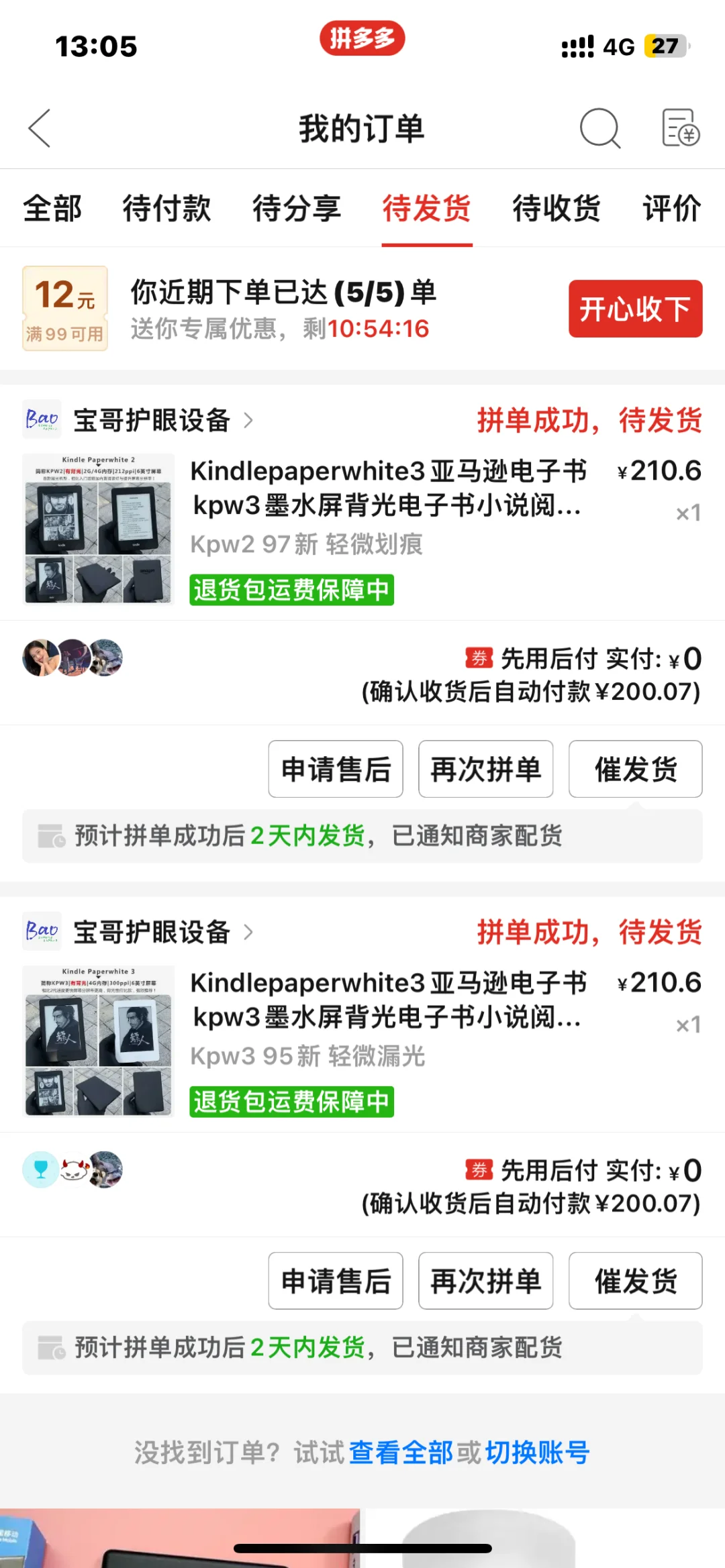Screen dimensions: 725x1568
Task: Claim coupon with 开心收下 button
Action: pyautogui.click(x=635, y=309)
